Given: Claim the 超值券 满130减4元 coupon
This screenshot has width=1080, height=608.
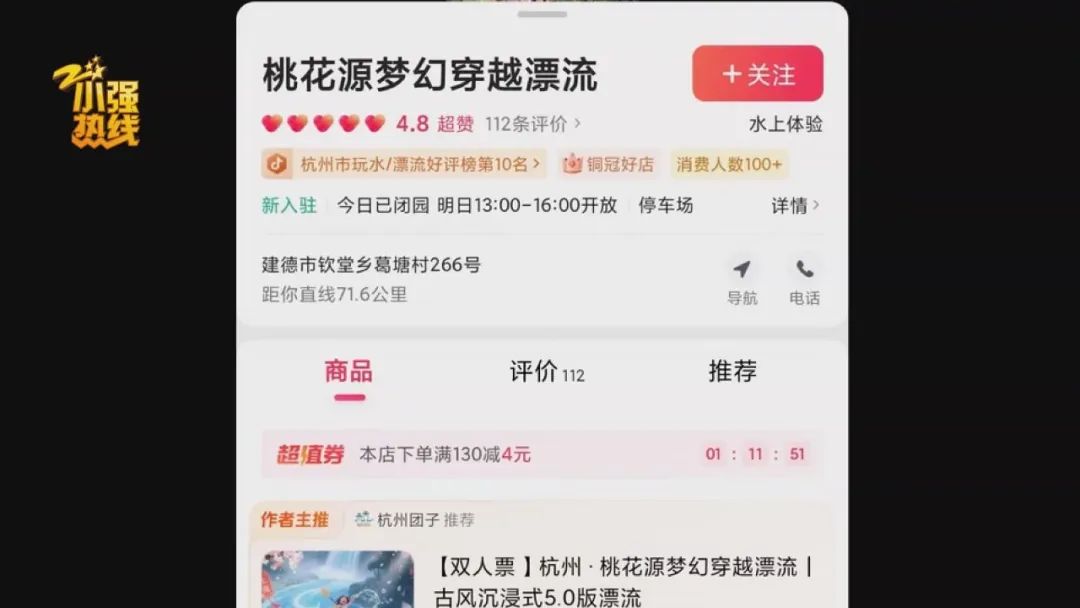Looking at the screenshot, I should [541, 454].
